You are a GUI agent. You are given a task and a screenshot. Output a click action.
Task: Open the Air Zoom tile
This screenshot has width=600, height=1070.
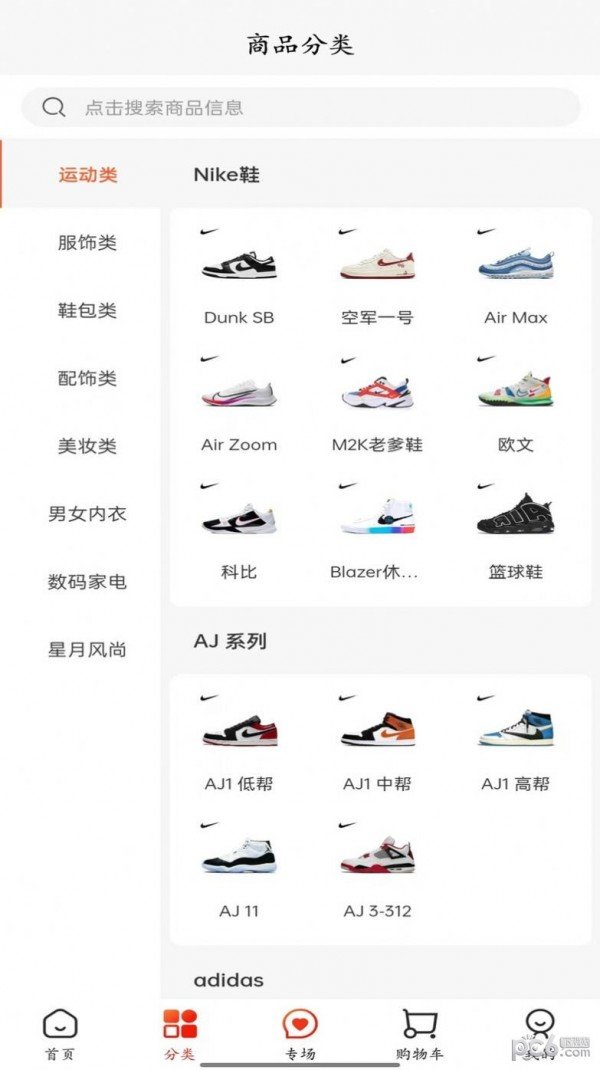pos(239,405)
